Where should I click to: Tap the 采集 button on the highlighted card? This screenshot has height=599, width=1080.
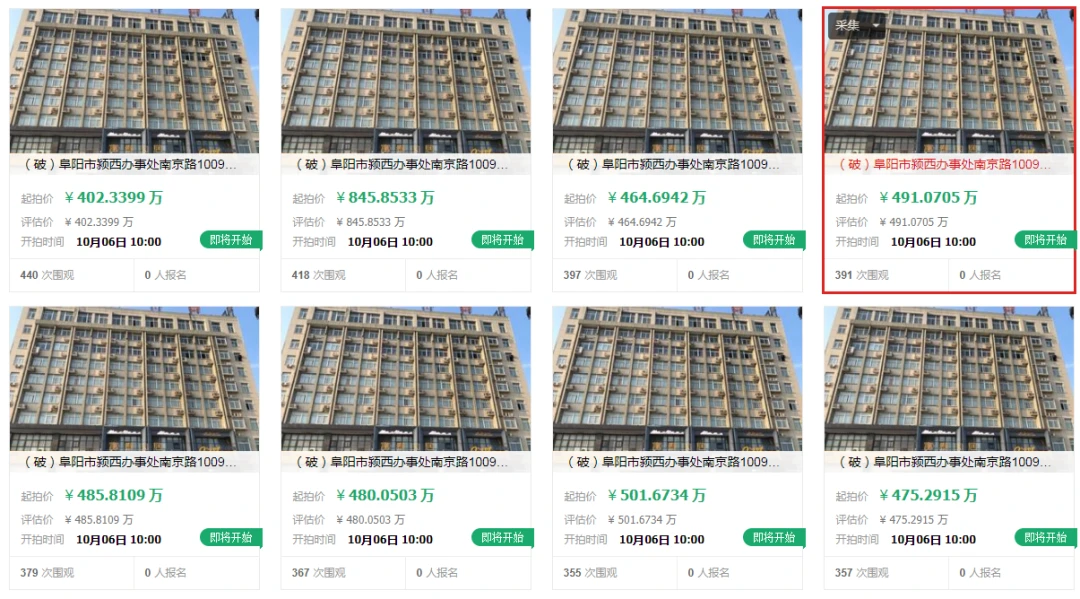[x=847, y=26]
